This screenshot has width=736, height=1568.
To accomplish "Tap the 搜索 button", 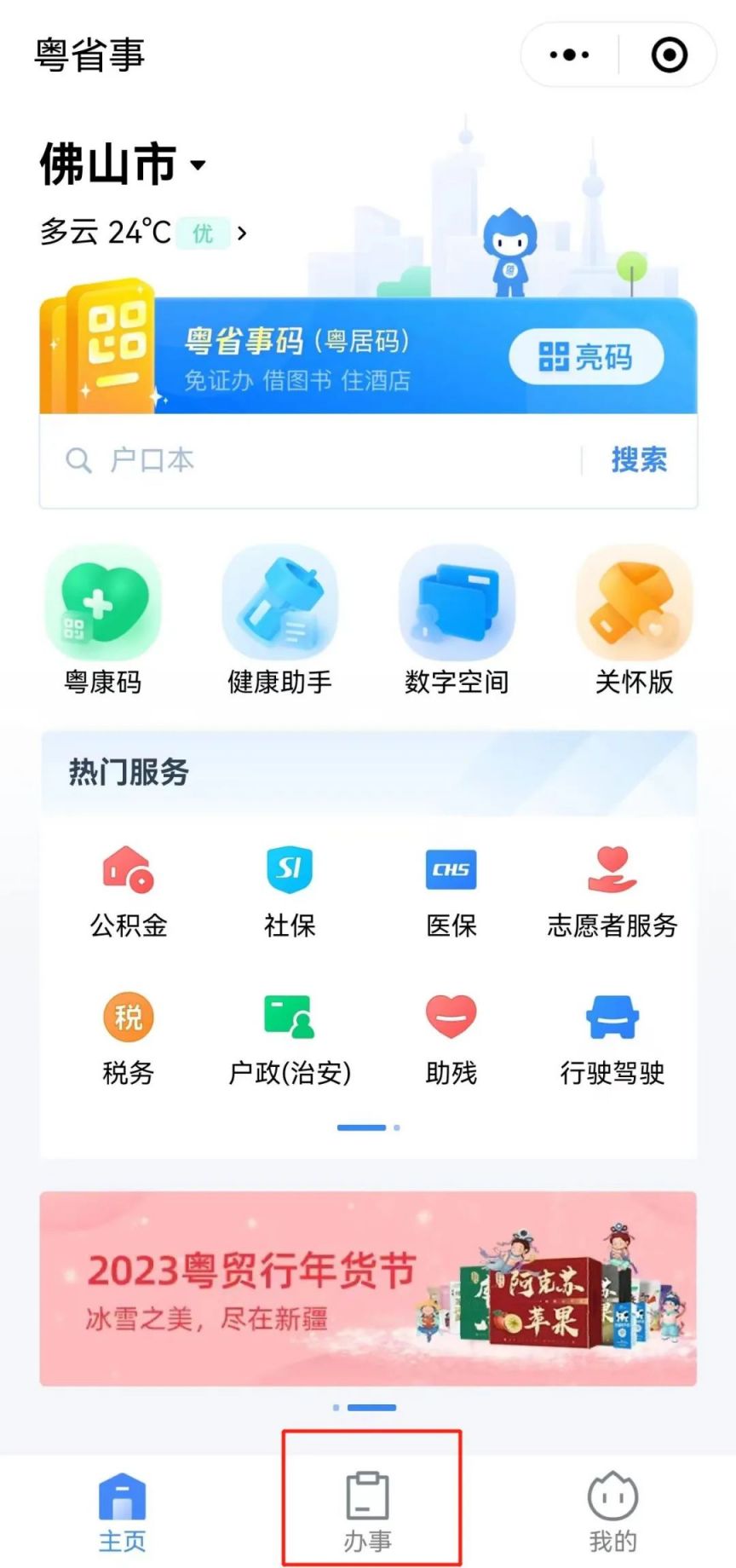I will [x=639, y=460].
